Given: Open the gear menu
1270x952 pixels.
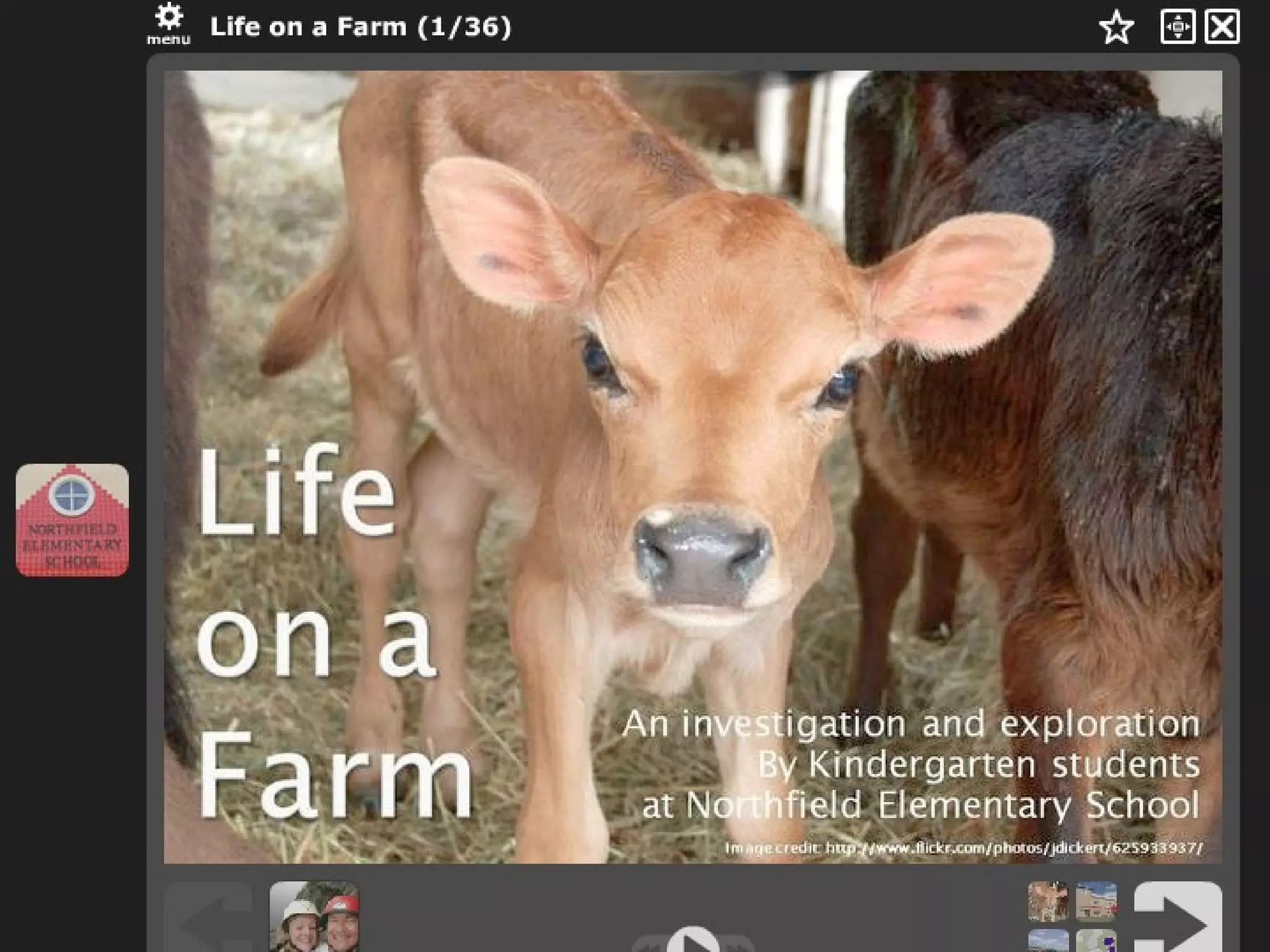Looking at the screenshot, I should coord(169,25).
